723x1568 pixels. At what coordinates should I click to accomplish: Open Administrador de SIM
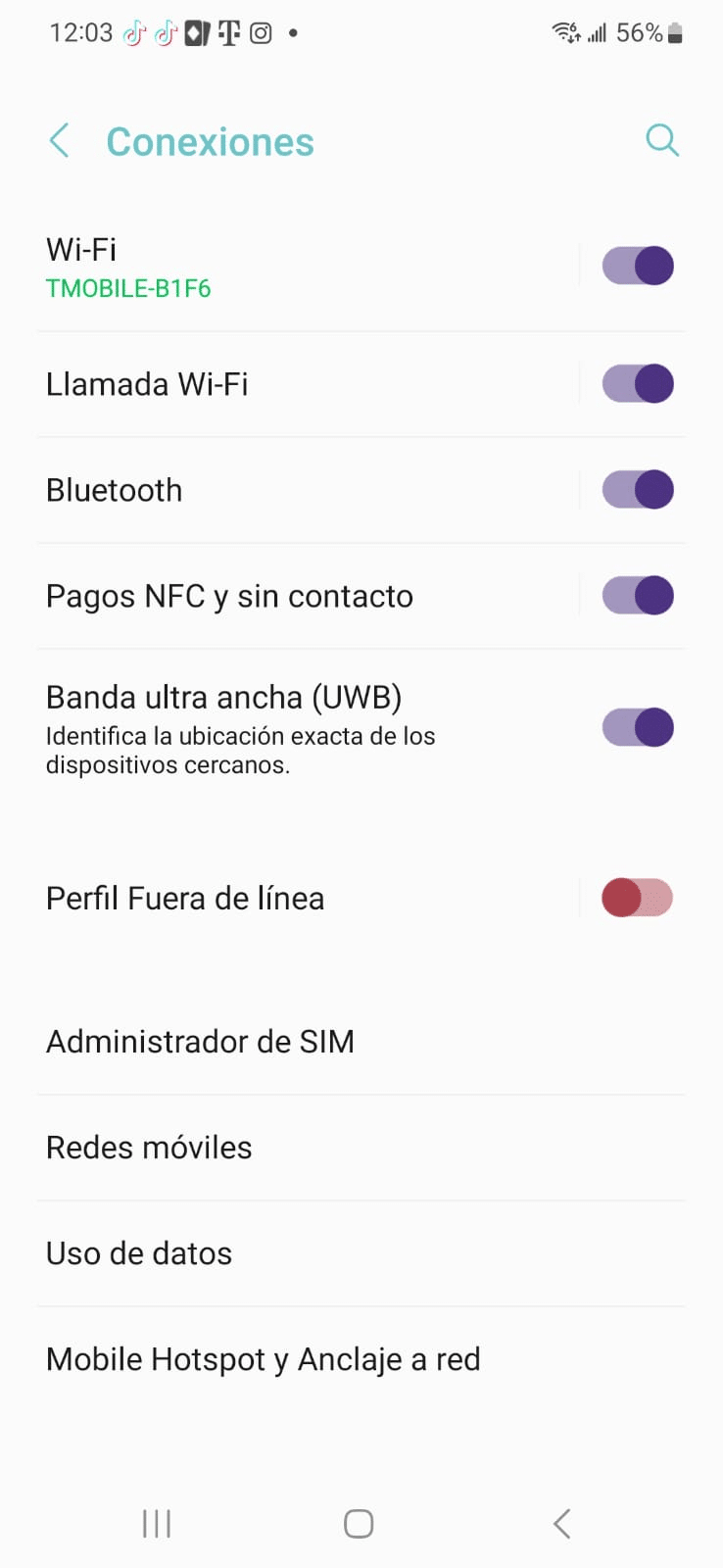(x=200, y=1041)
